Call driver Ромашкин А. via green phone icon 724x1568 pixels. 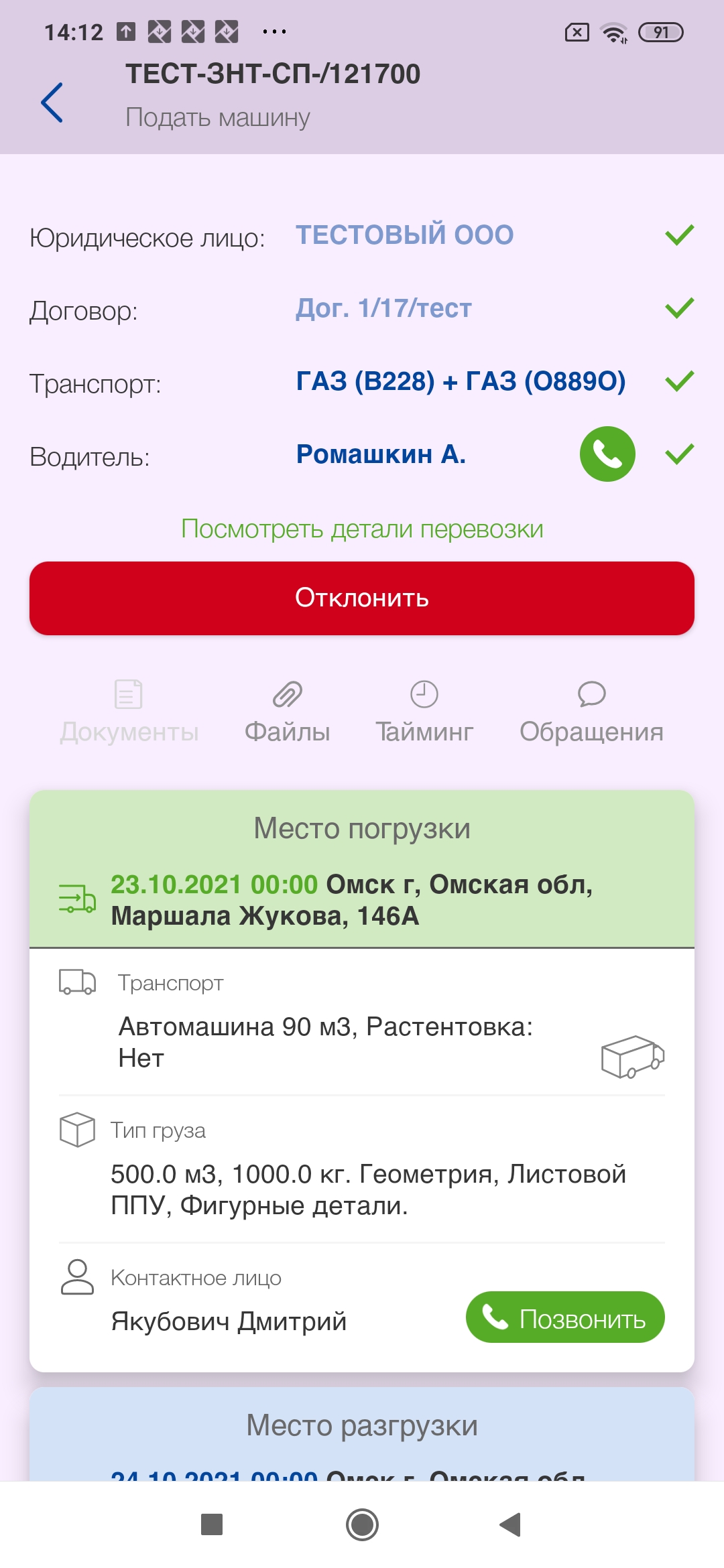[607, 454]
